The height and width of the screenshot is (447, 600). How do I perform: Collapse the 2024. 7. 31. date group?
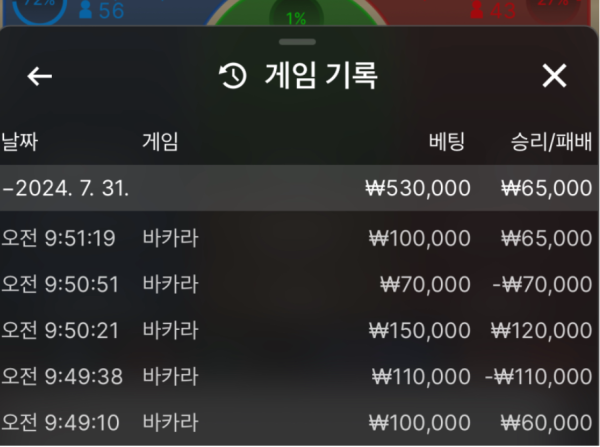66,188
